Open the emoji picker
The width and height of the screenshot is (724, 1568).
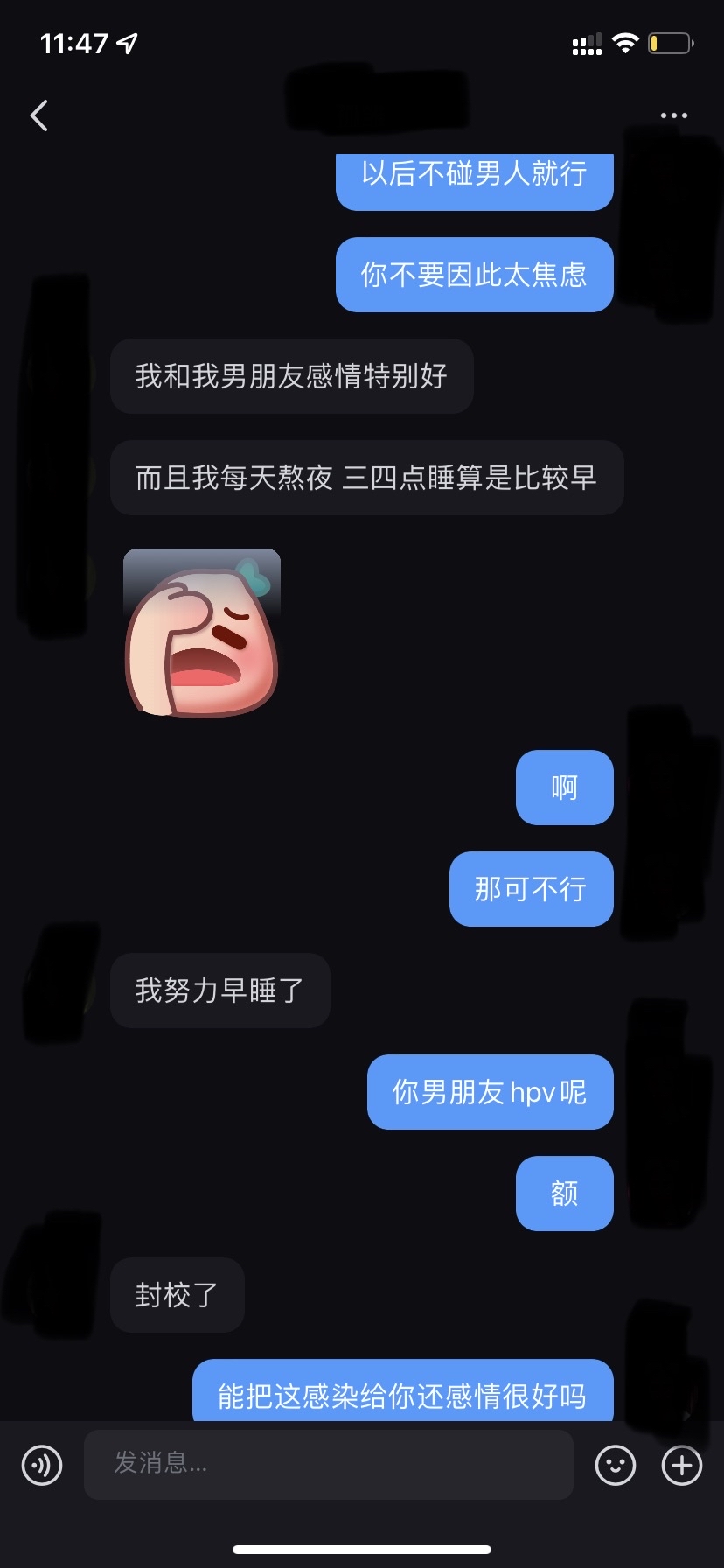pyautogui.click(x=615, y=1464)
